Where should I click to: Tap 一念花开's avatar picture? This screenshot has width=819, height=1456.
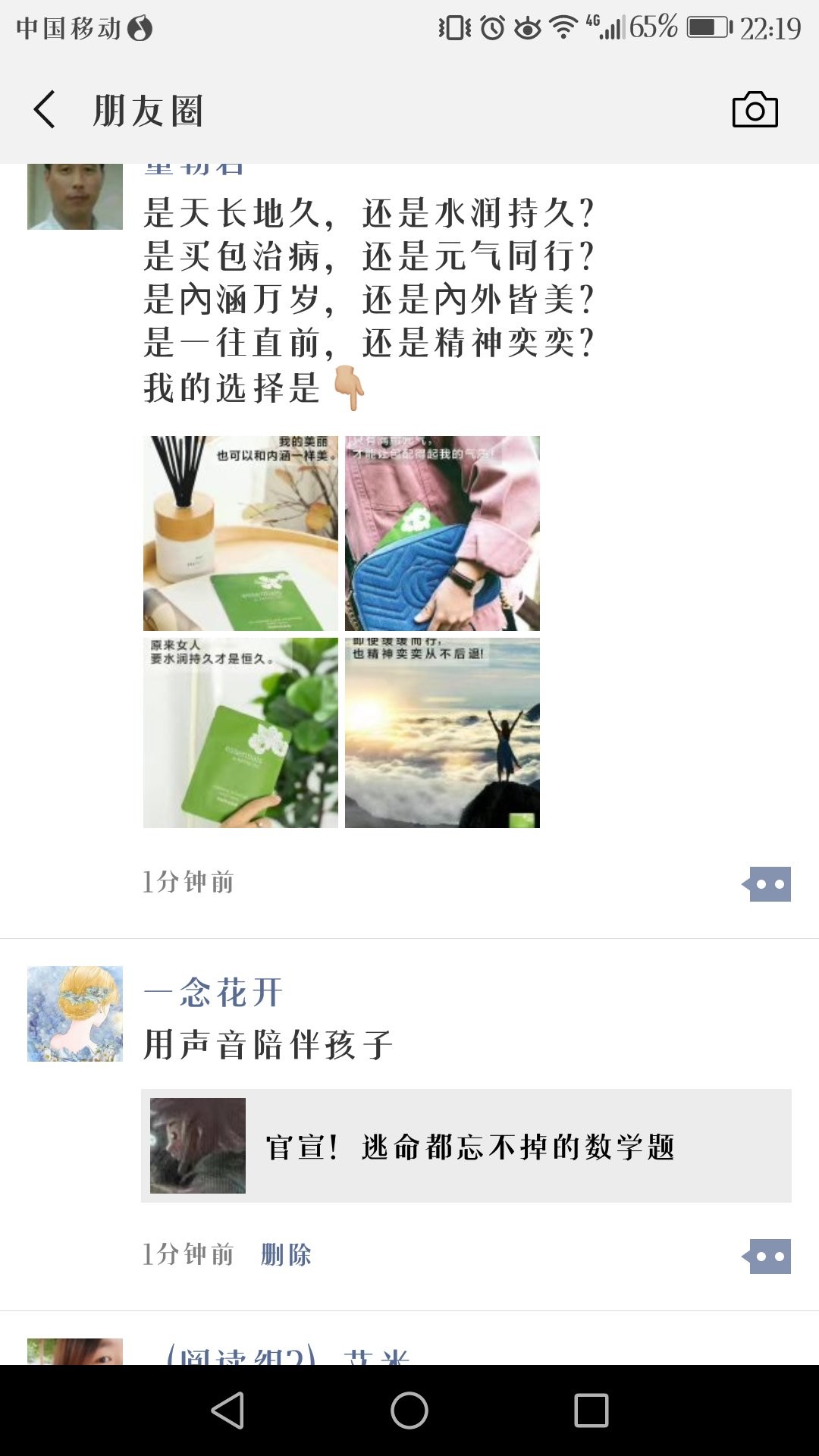75,1013
